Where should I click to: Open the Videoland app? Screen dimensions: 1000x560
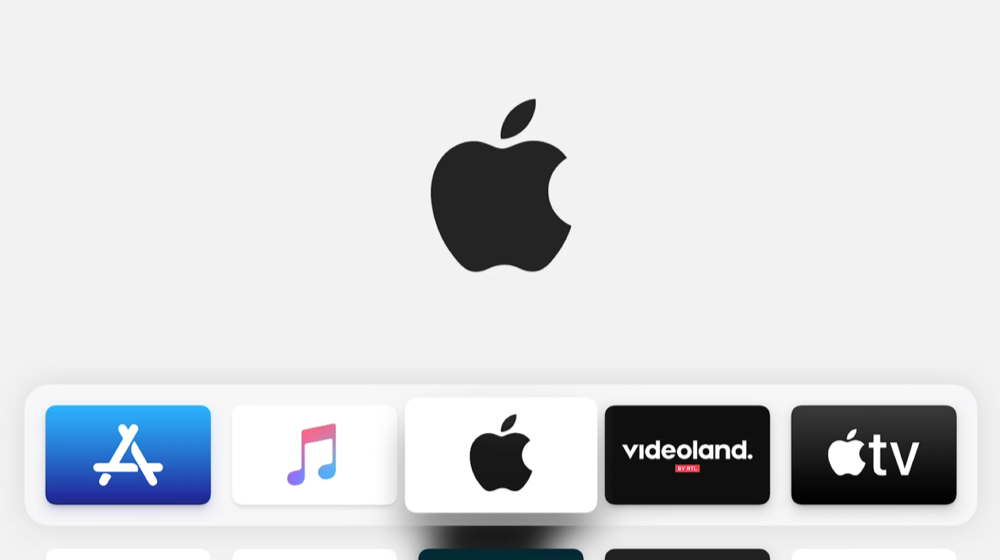(x=687, y=455)
